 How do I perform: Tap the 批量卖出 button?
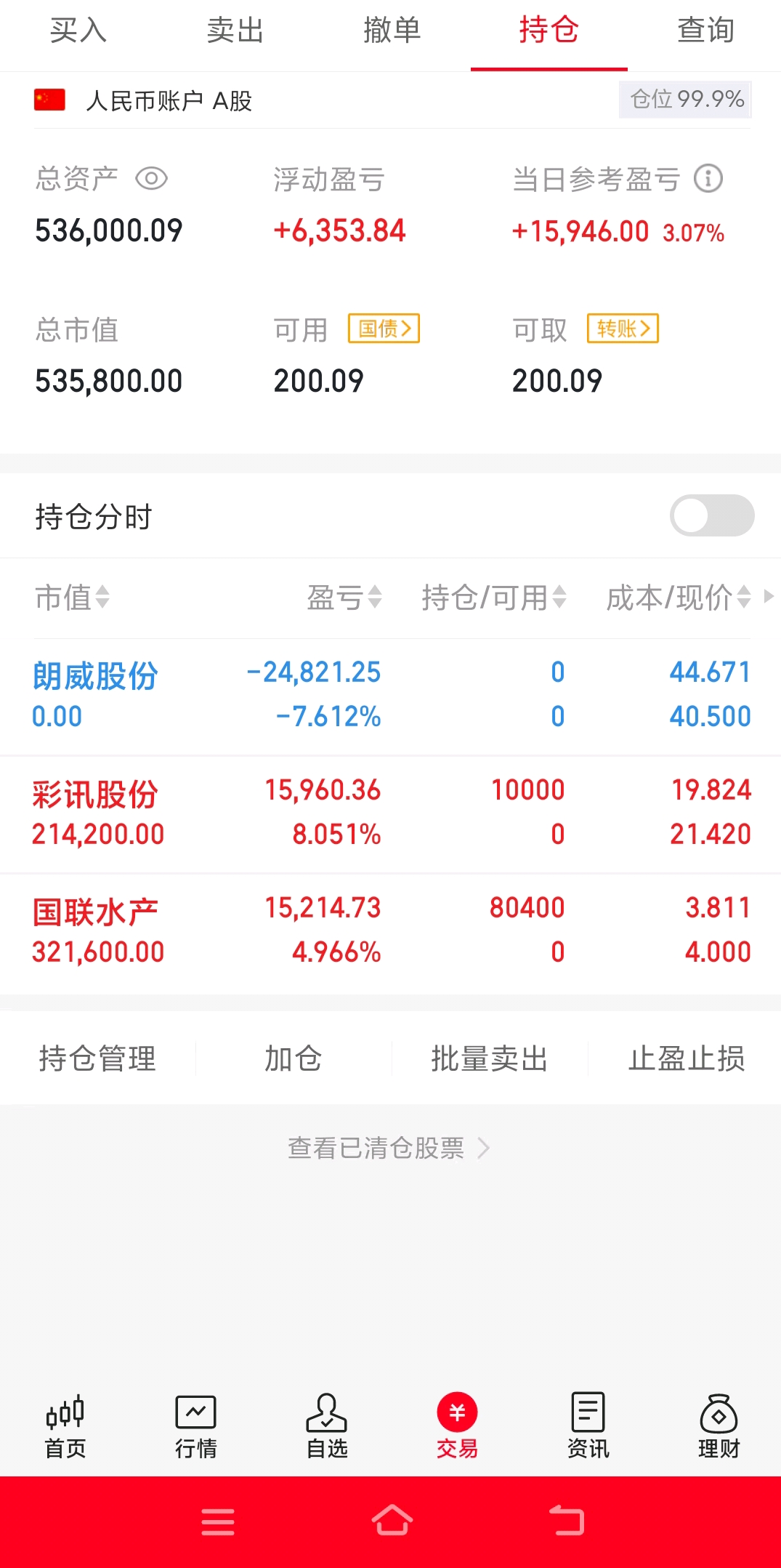tap(488, 1059)
